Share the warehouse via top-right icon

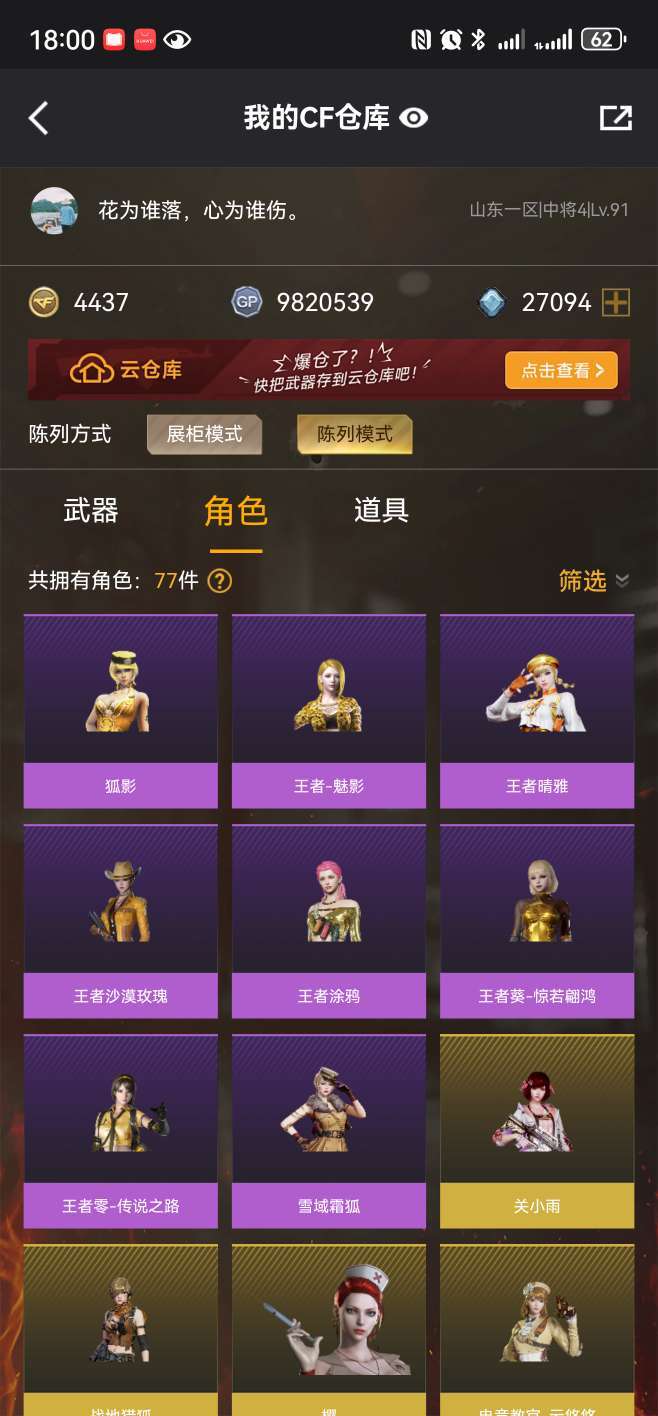[615, 118]
